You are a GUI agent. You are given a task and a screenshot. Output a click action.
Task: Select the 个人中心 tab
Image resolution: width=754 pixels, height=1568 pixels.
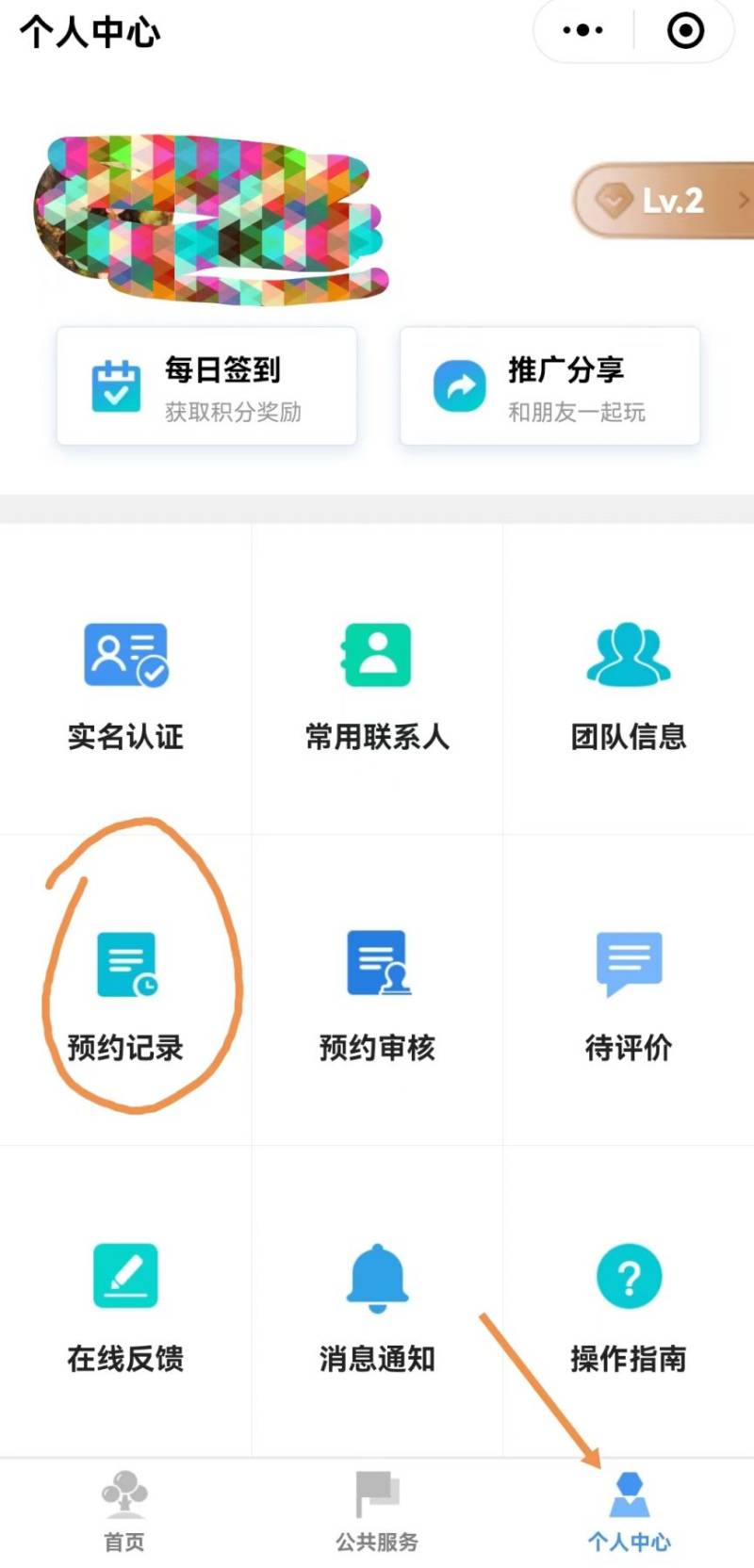tap(629, 1511)
